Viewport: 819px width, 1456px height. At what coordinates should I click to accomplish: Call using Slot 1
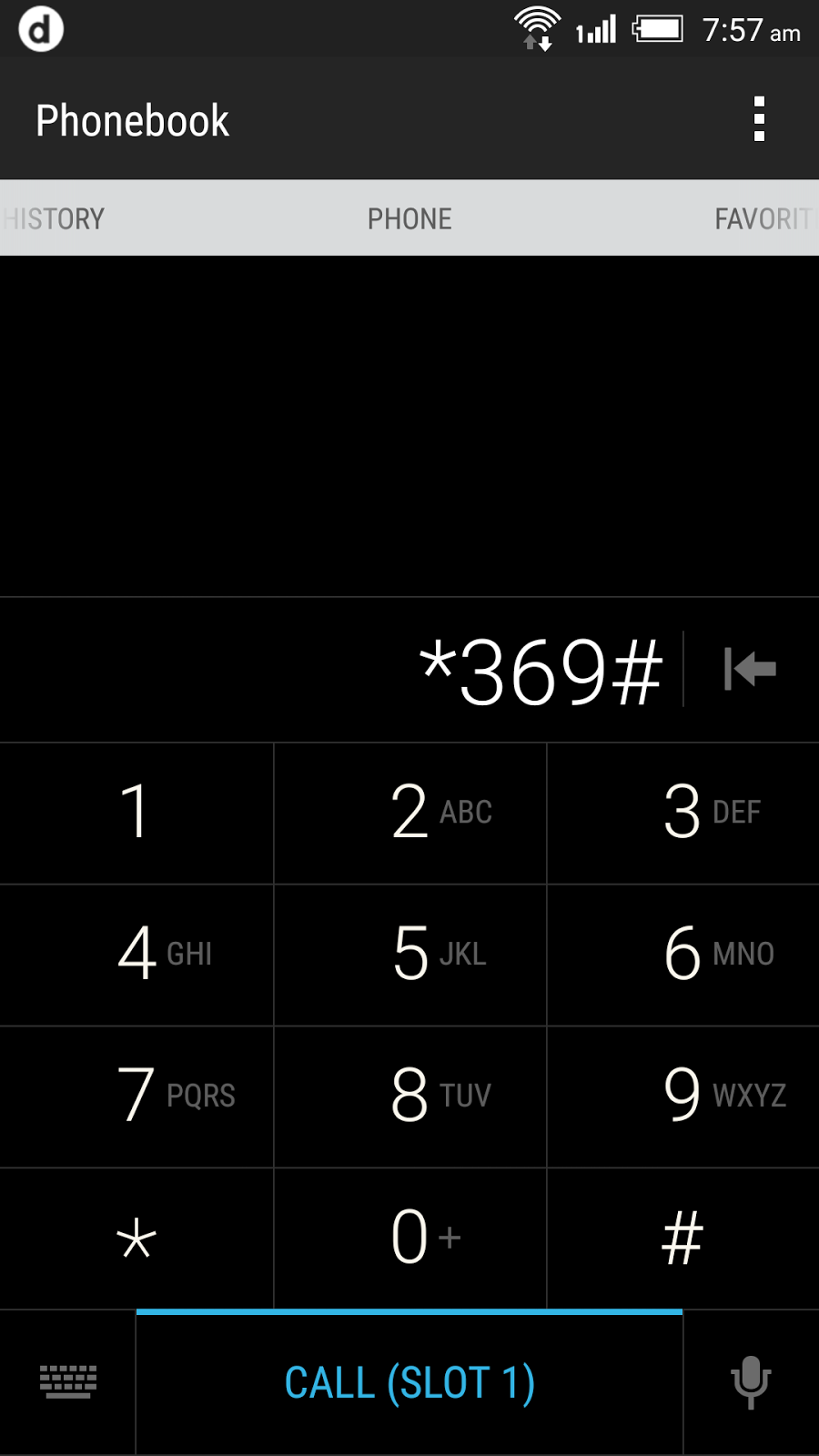pyautogui.click(x=409, y=1383)
